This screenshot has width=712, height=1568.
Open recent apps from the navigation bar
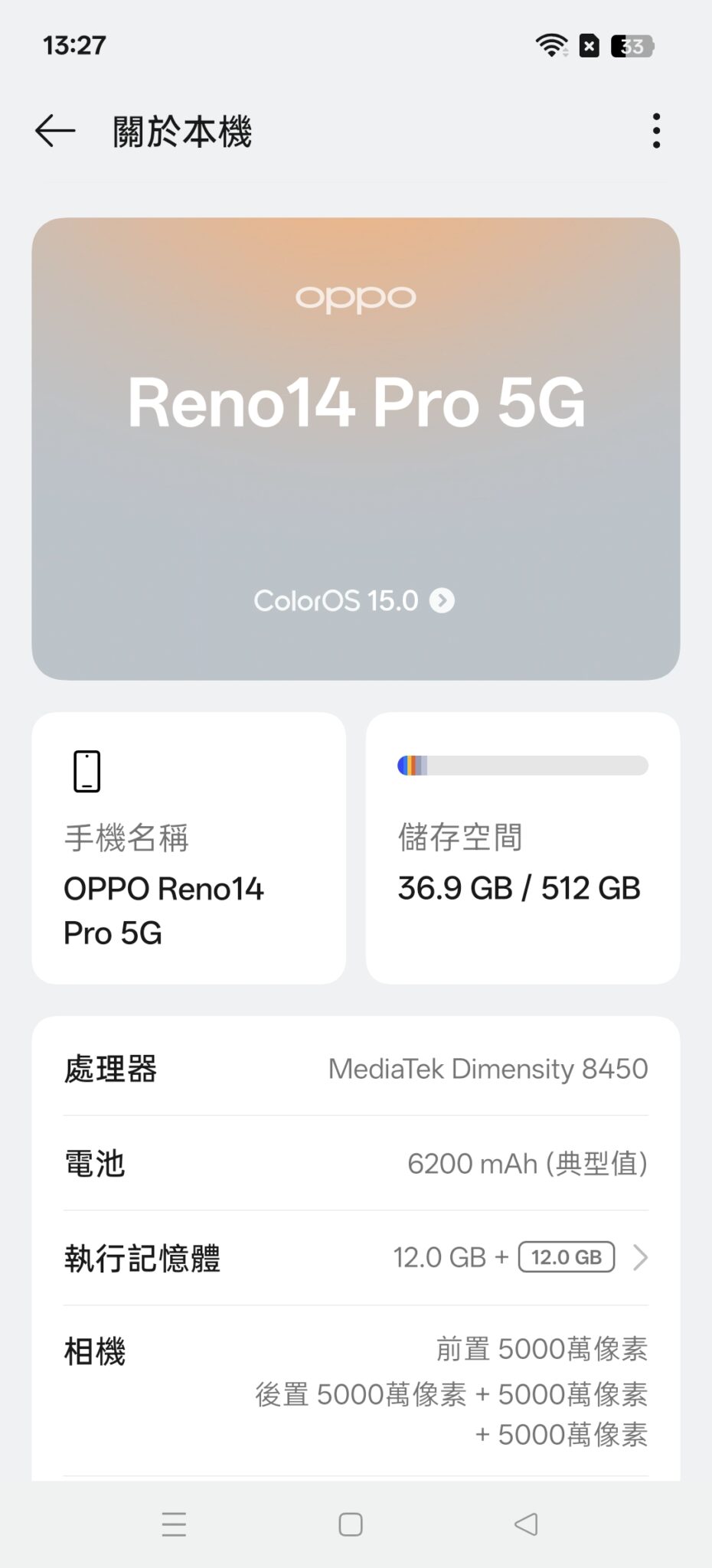[175, 1524]
